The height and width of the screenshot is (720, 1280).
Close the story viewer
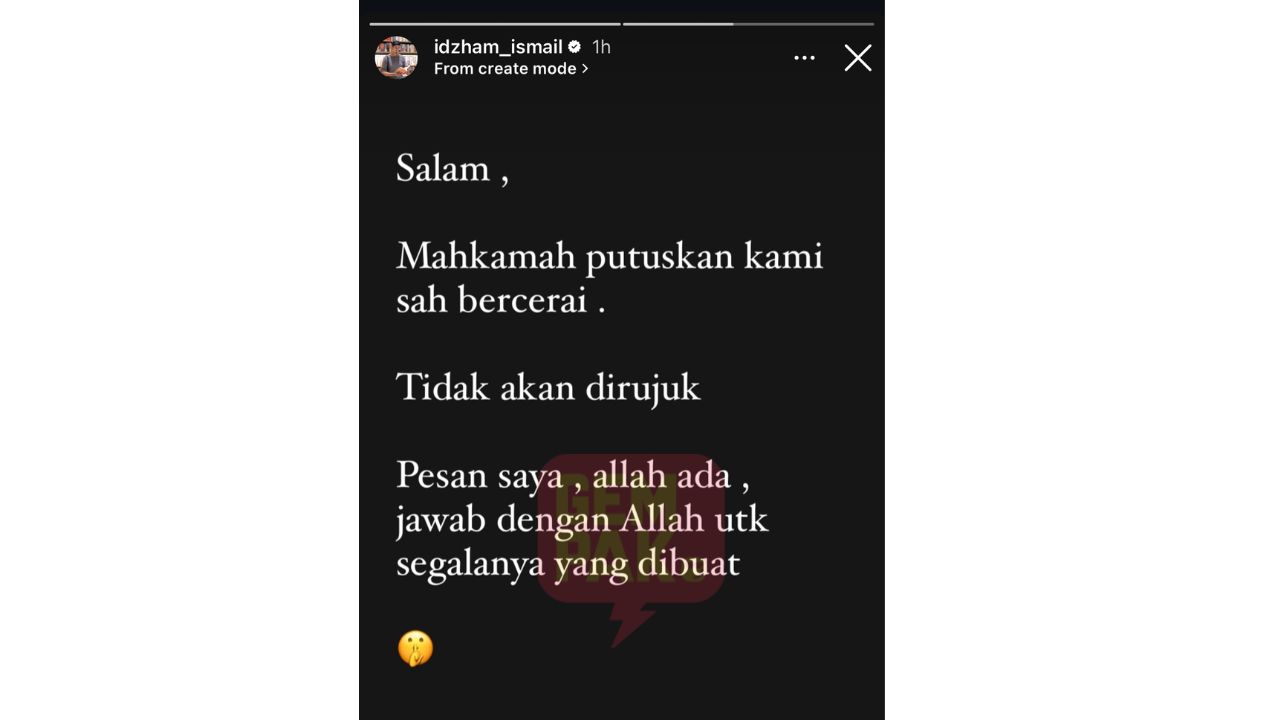[x=857, y=58]
